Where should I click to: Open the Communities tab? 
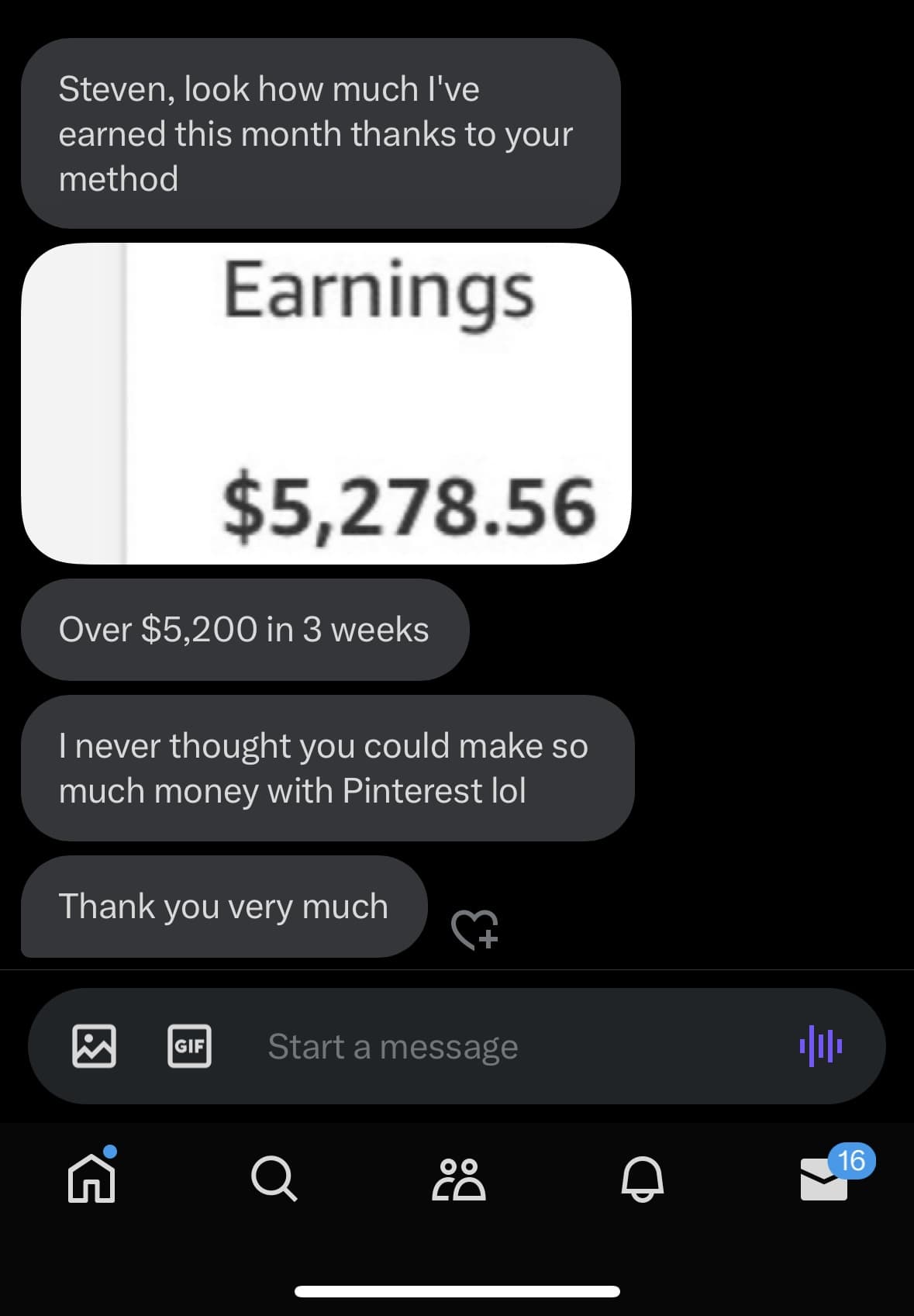click(x=458, y=1179)
